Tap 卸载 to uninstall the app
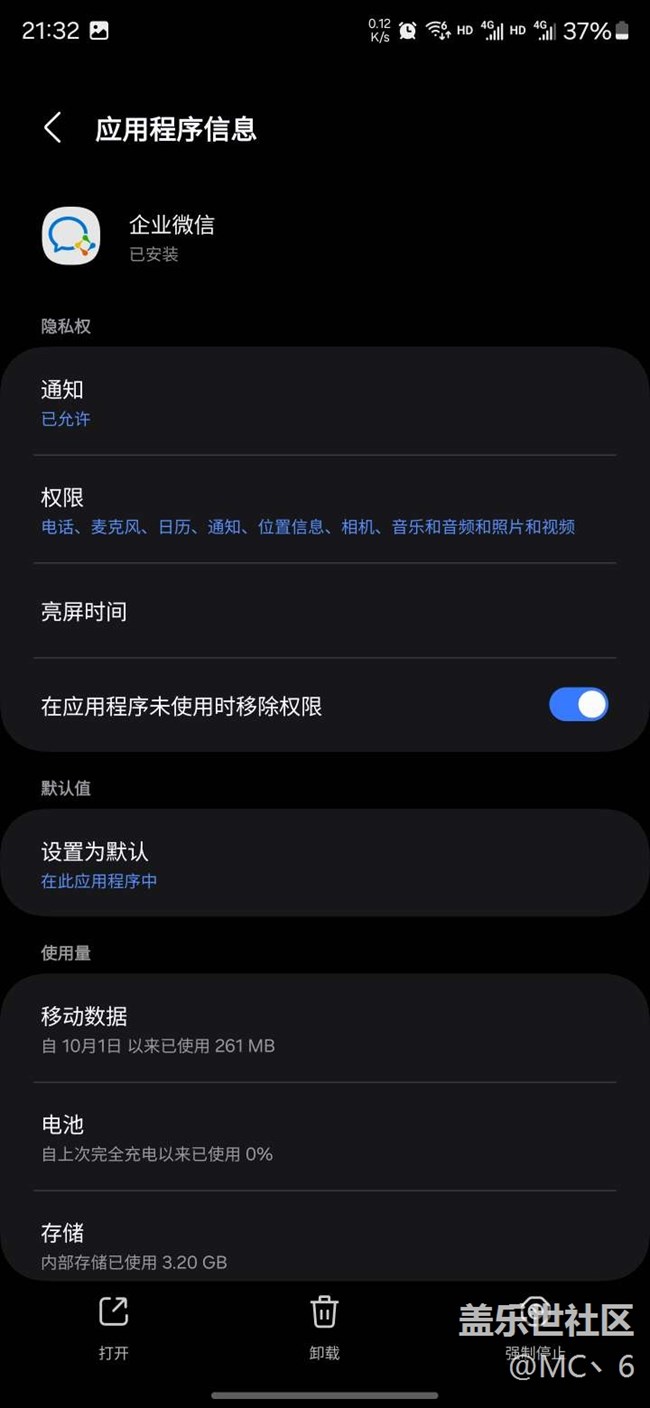 [324, 1326]
